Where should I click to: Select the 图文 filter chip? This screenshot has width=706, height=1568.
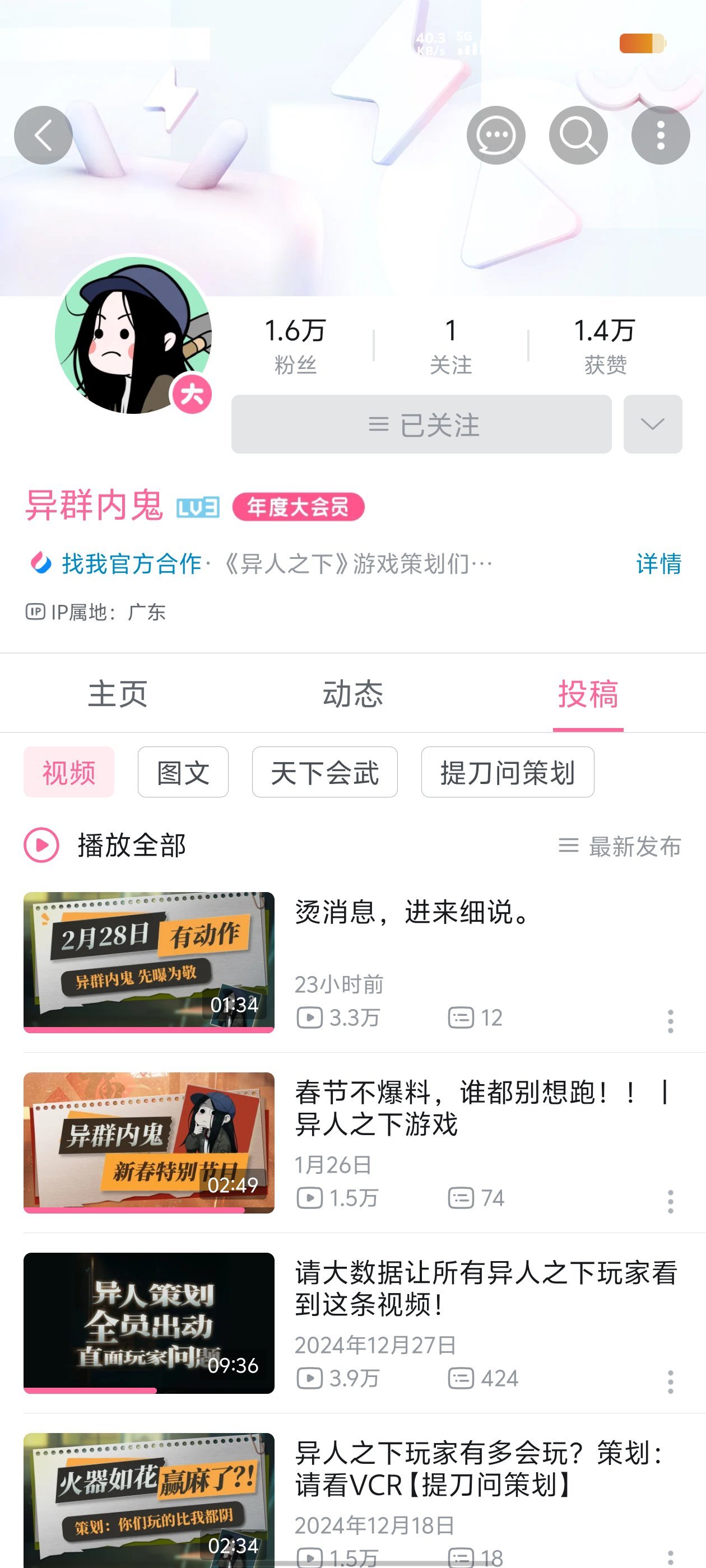click(183, 772)
